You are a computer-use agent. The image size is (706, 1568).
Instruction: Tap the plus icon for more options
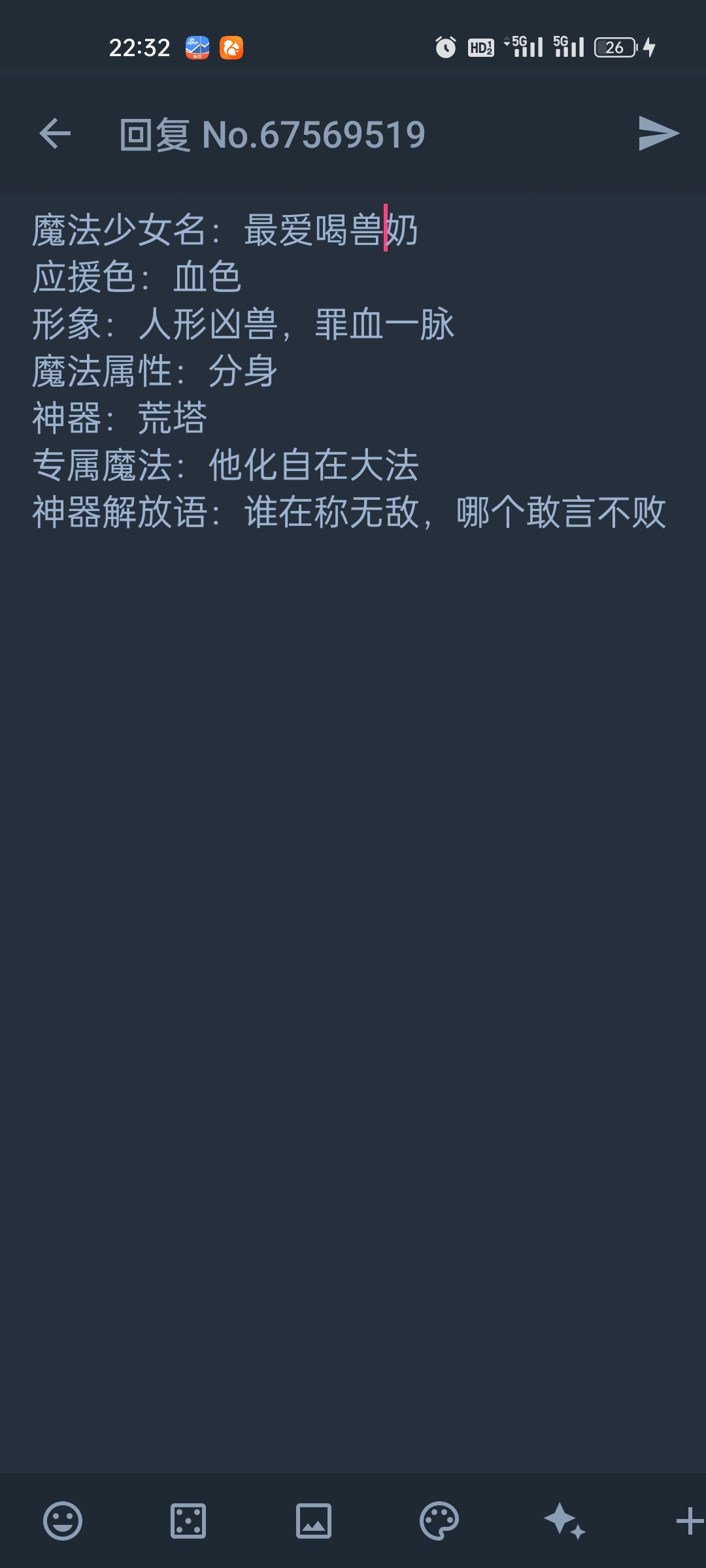coord(689,1521)
